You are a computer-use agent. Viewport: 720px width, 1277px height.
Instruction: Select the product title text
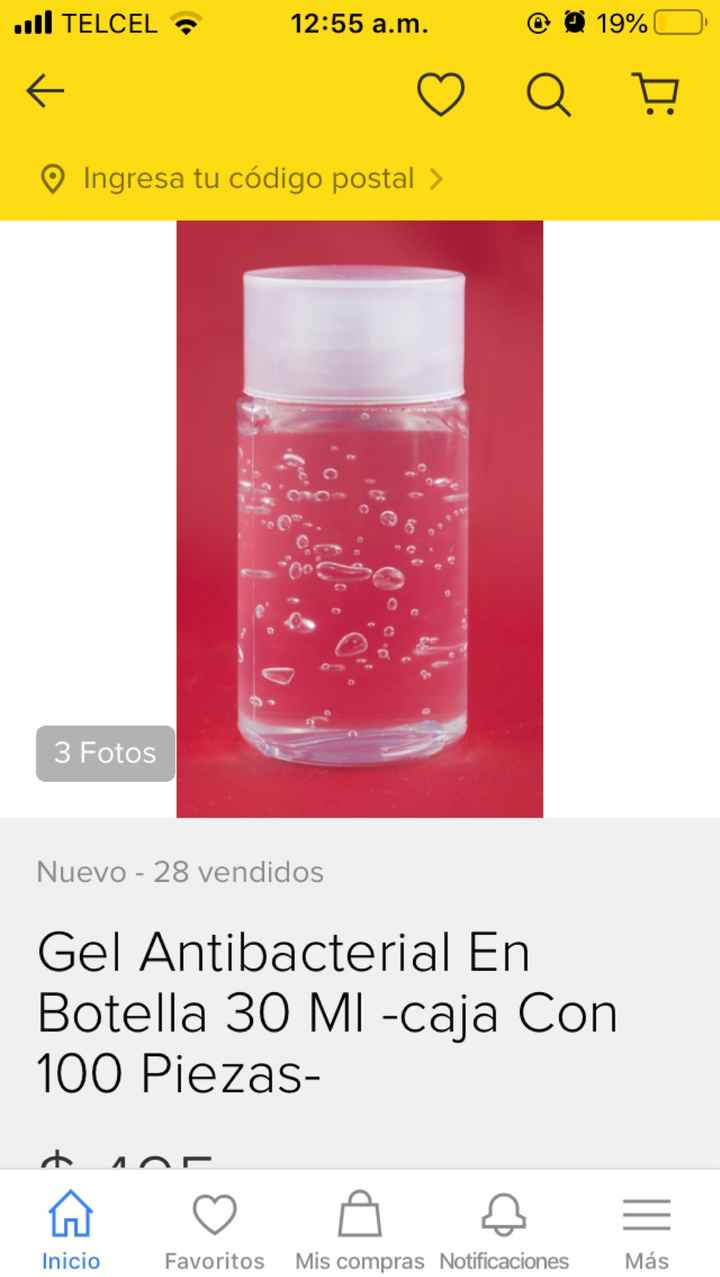click(x=325, y=1010)
